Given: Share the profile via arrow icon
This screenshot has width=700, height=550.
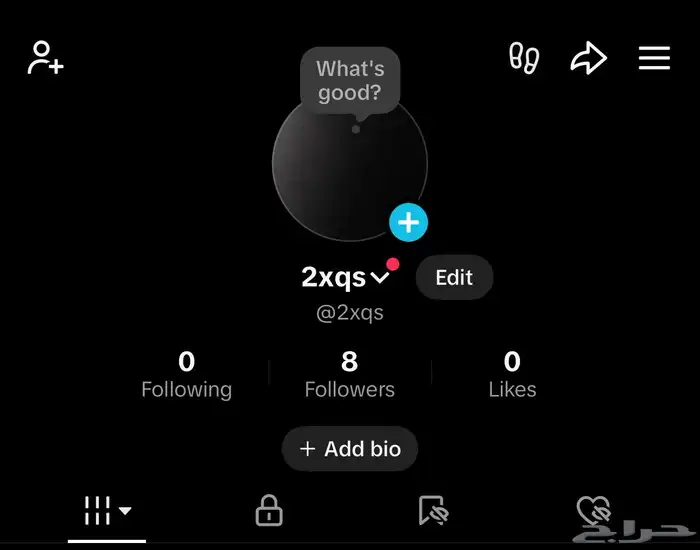Looking at the screenshot, I should tap(588, 58).
